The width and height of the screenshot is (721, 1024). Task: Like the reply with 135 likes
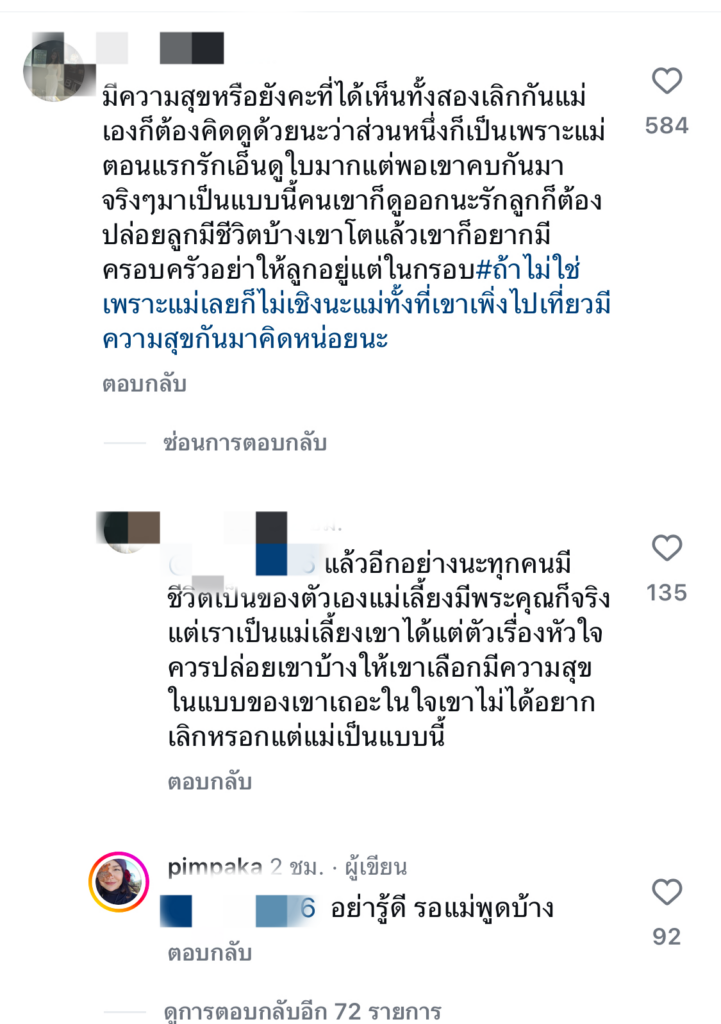pyautogui.click(x=666, y=549)
